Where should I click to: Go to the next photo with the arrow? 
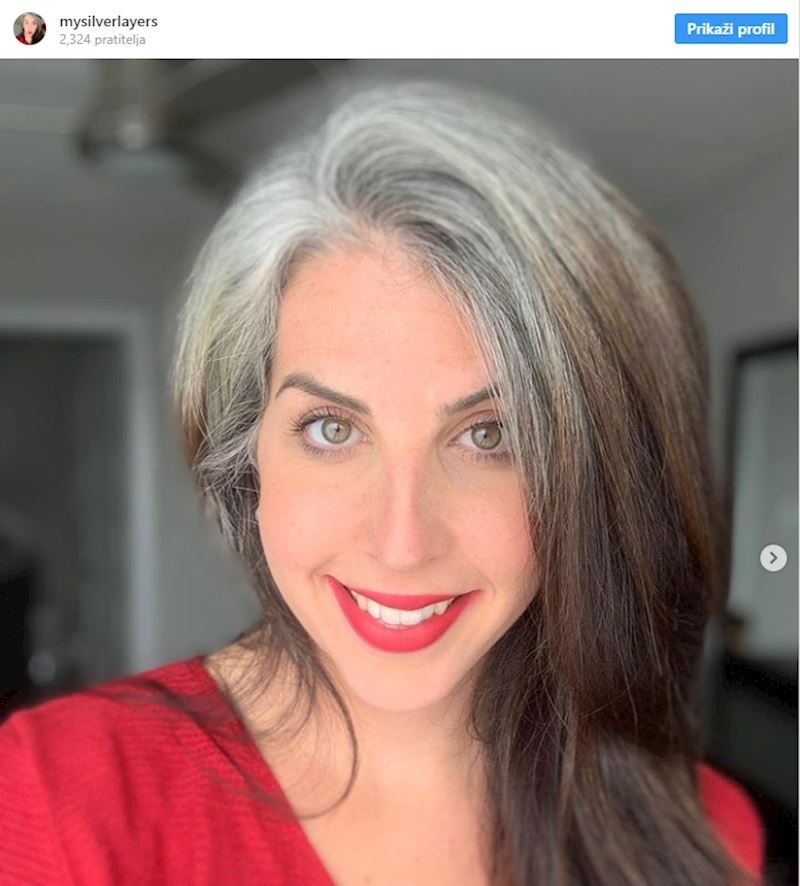[773, 558]
